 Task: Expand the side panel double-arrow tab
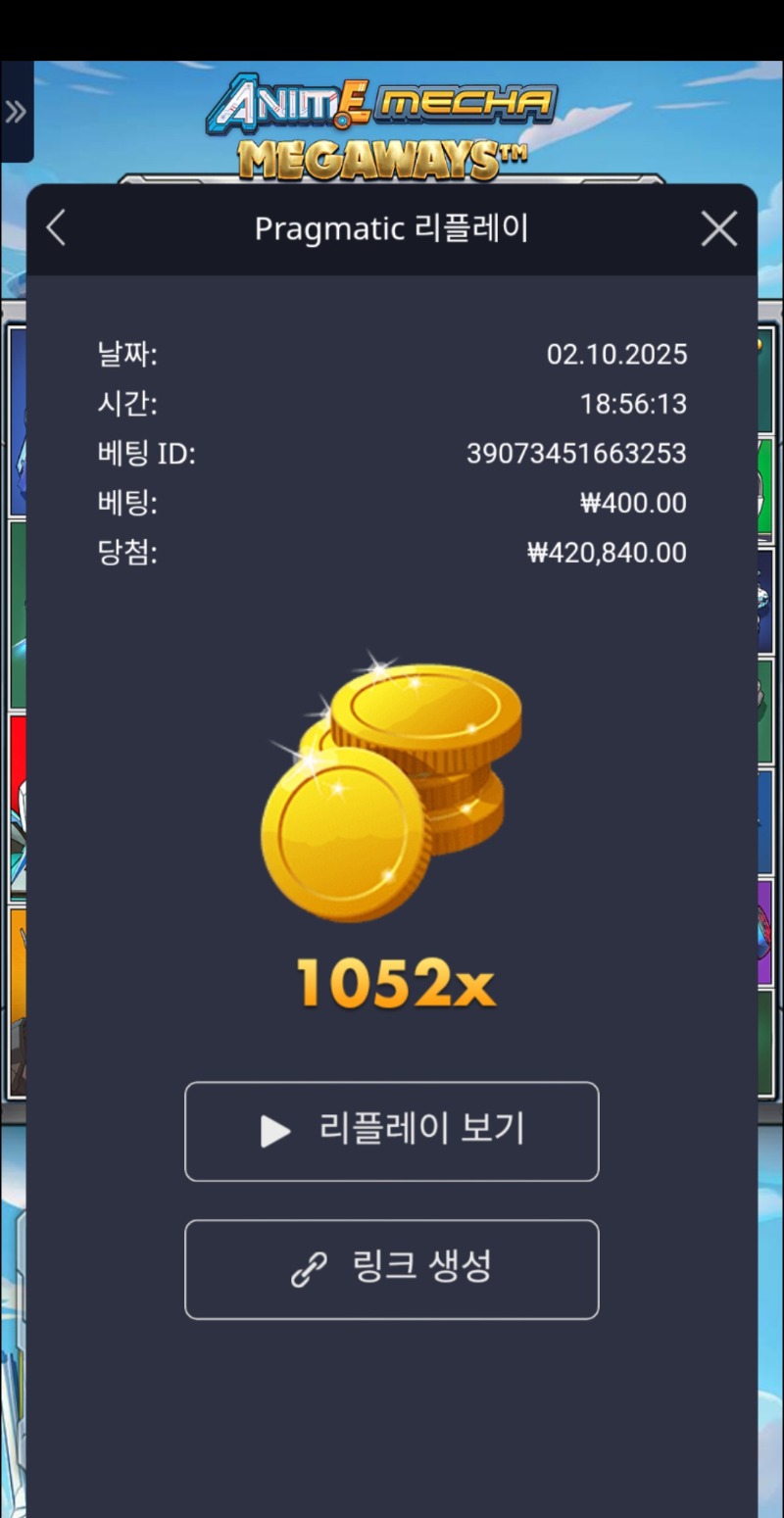15,112
